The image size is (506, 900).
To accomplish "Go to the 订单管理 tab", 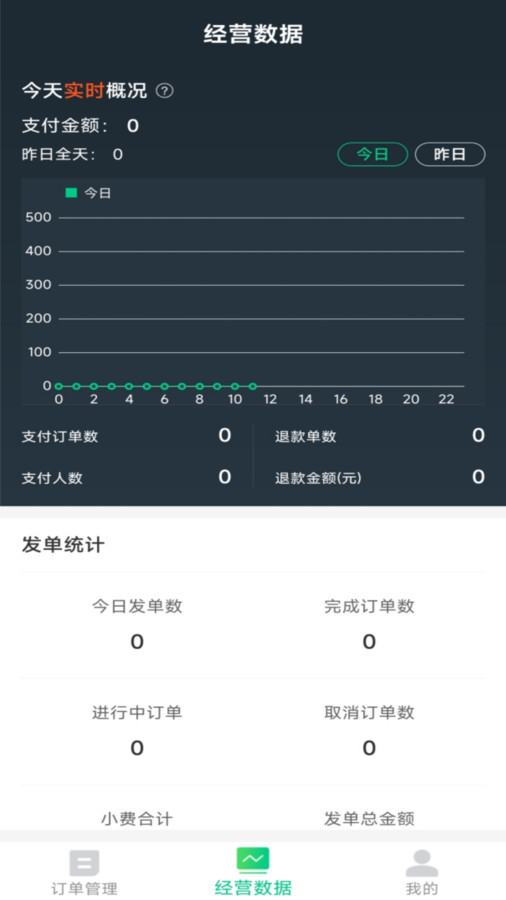I will 84,872.
